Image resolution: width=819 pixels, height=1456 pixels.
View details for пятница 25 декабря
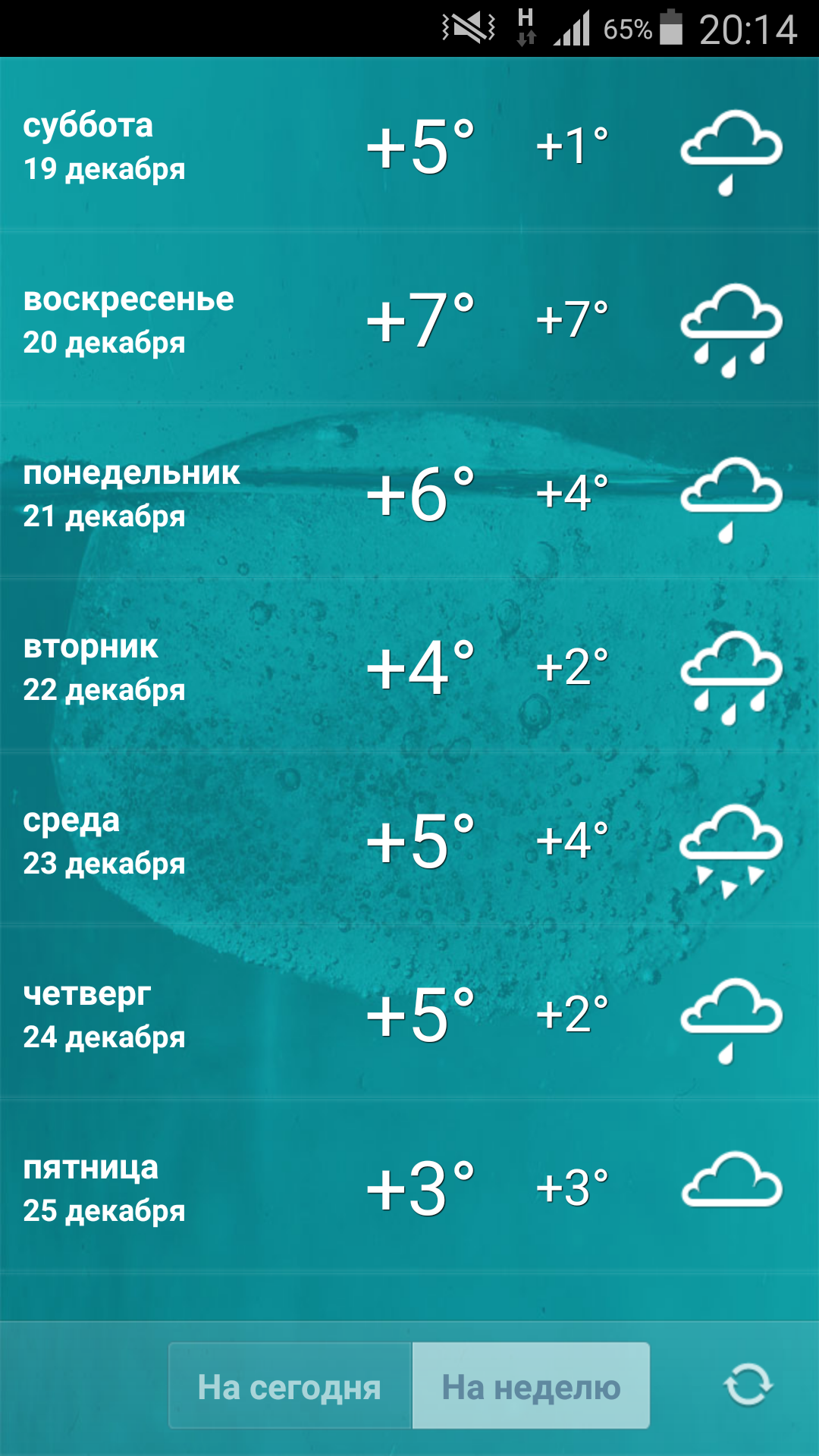click(x=409, y=1188)
